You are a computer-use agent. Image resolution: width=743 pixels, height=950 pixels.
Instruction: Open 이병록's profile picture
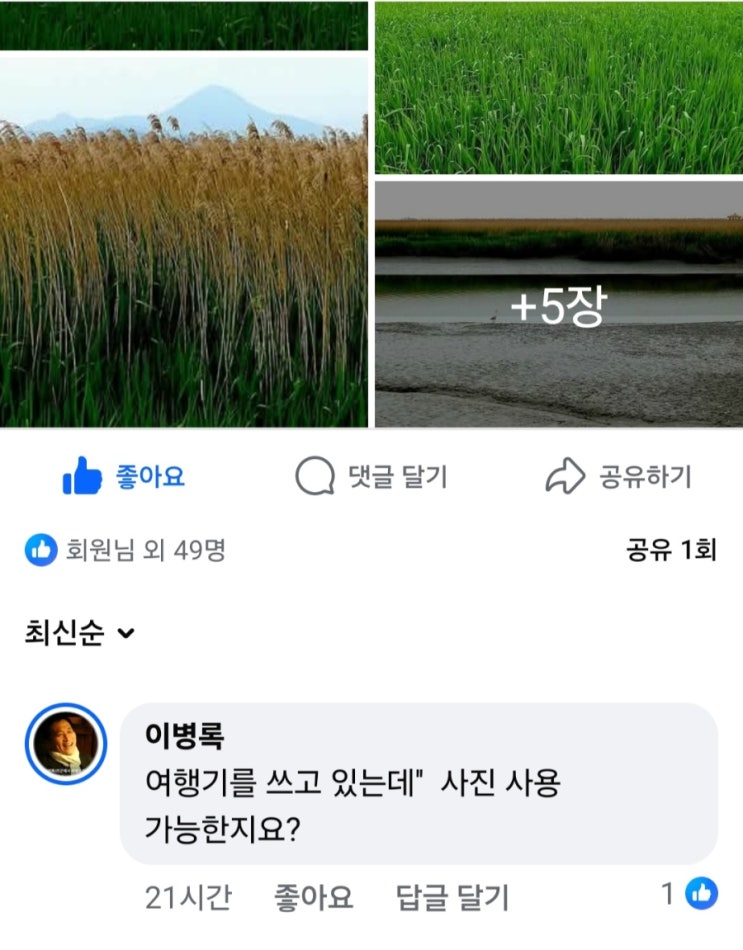(66, 743)
